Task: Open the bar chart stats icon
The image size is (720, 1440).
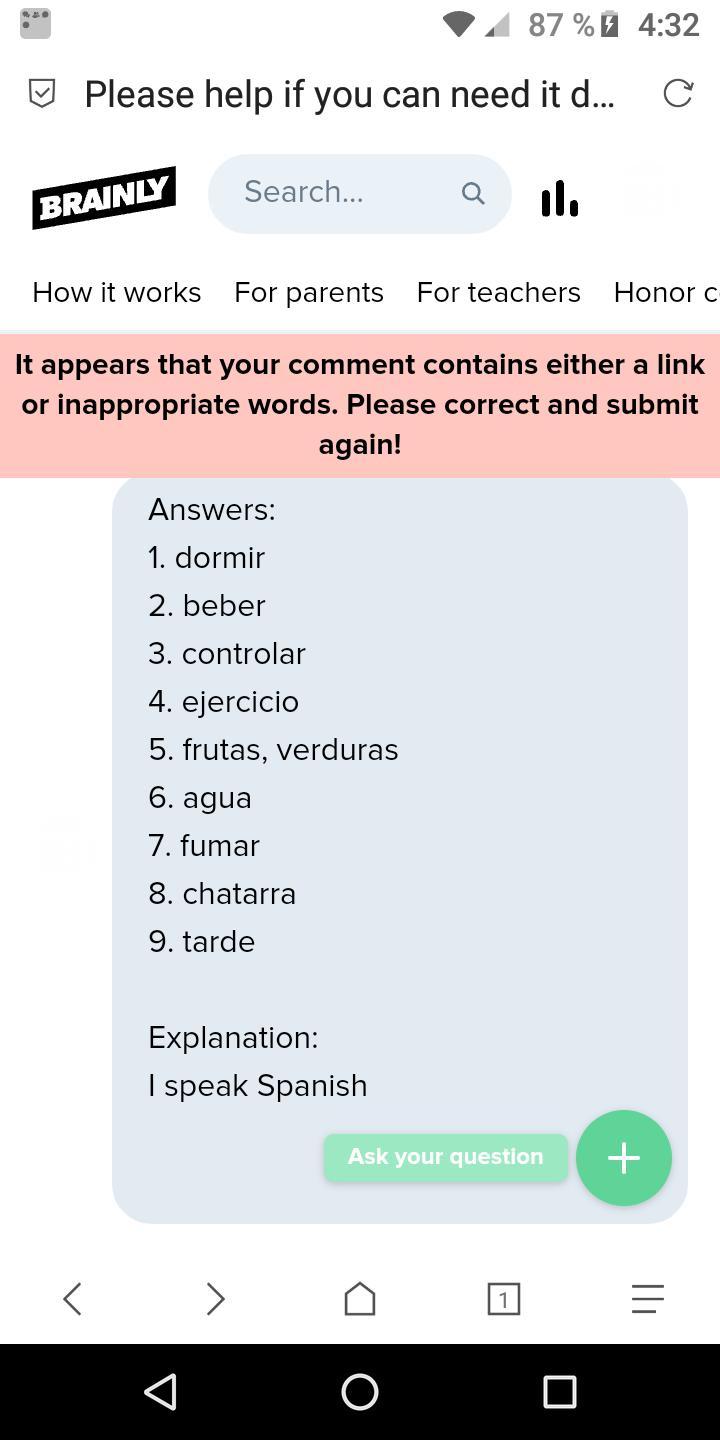Action: [x=559, y=198]
